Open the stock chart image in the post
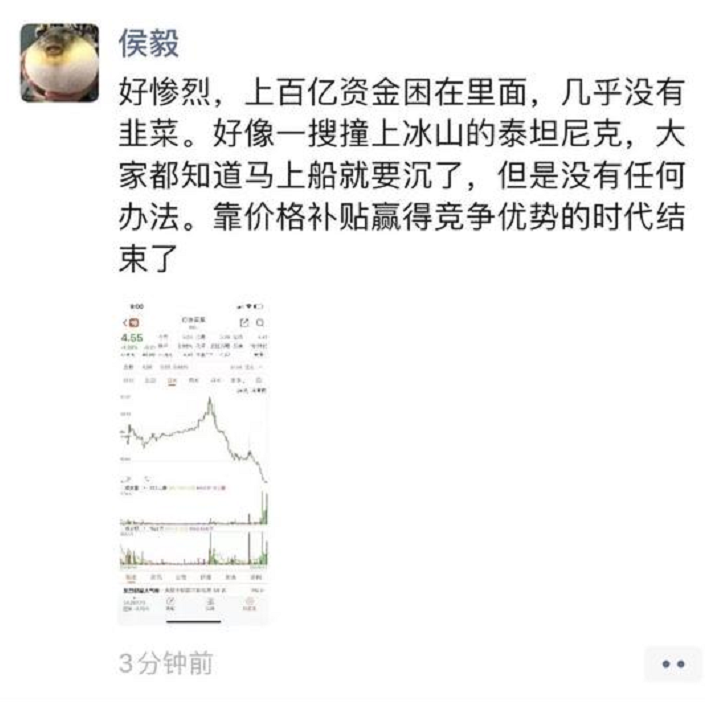705x702 pixels. pos(194,461)
